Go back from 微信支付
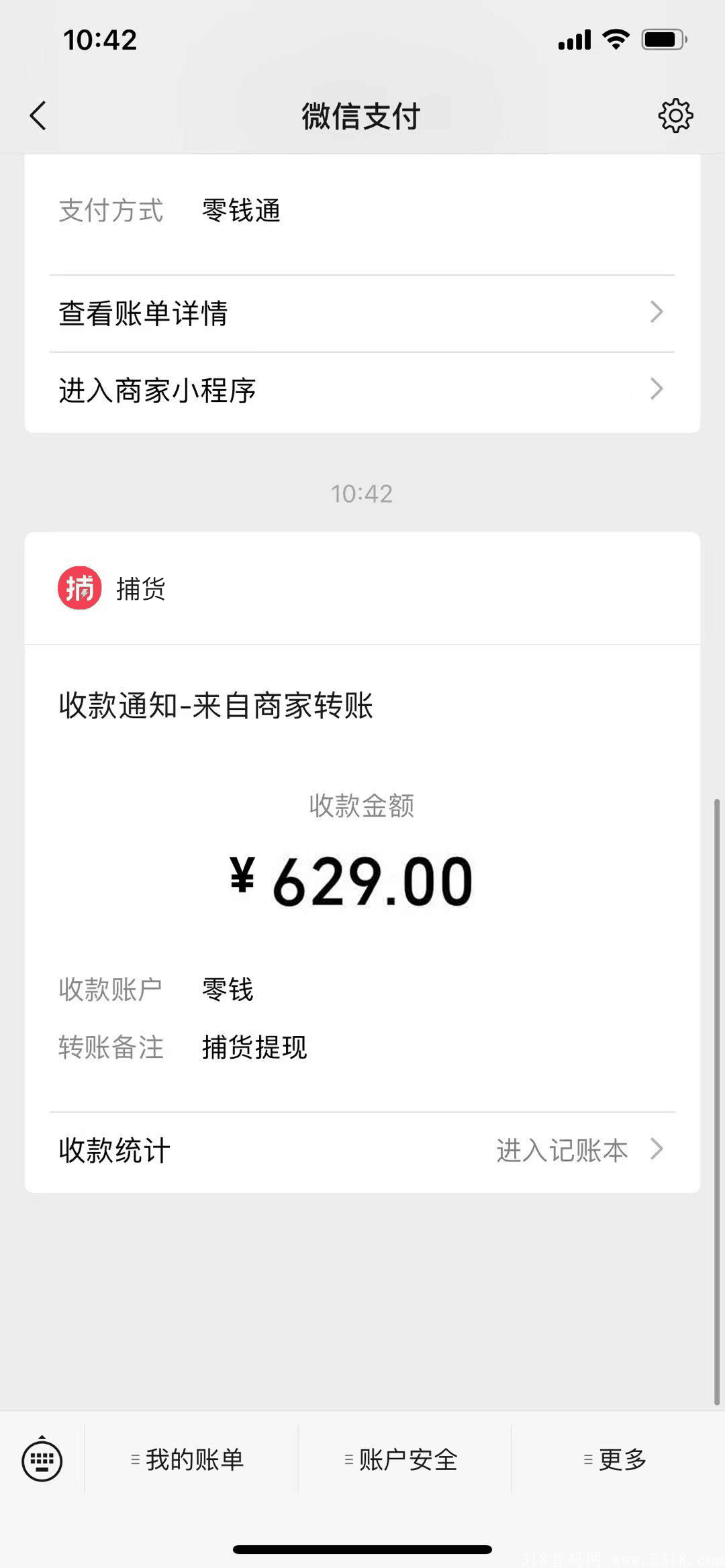Viewport: 725px width, 1568px height. click(38, 115)
